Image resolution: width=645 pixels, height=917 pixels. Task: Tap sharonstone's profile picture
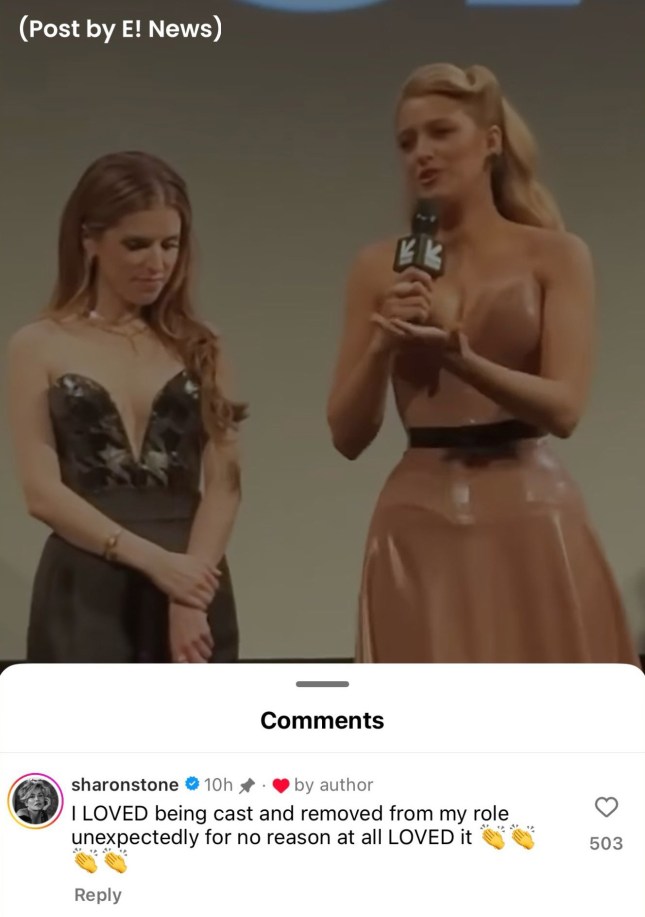[x=35, y=801]
